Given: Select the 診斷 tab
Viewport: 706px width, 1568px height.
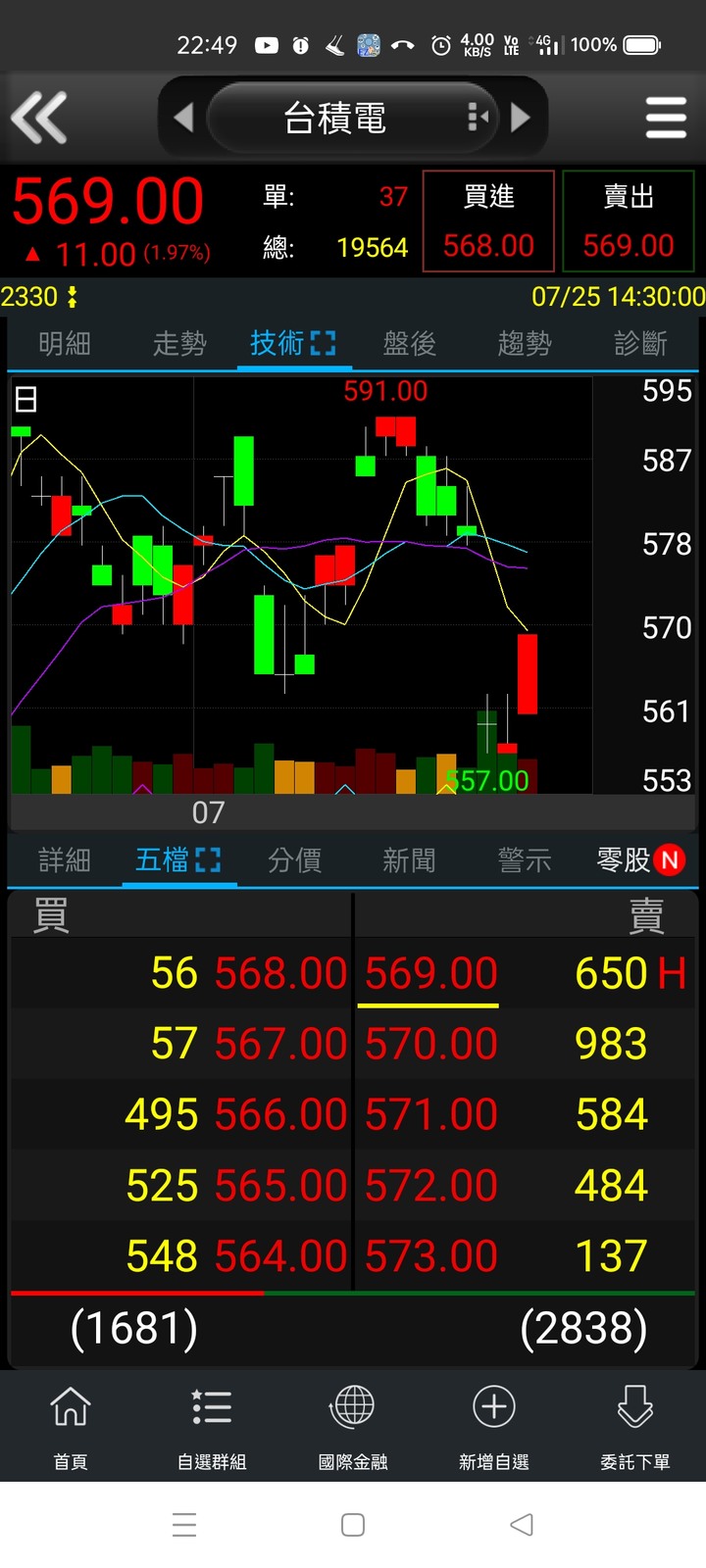Looking at the screenshot, I should click(640, 344).
